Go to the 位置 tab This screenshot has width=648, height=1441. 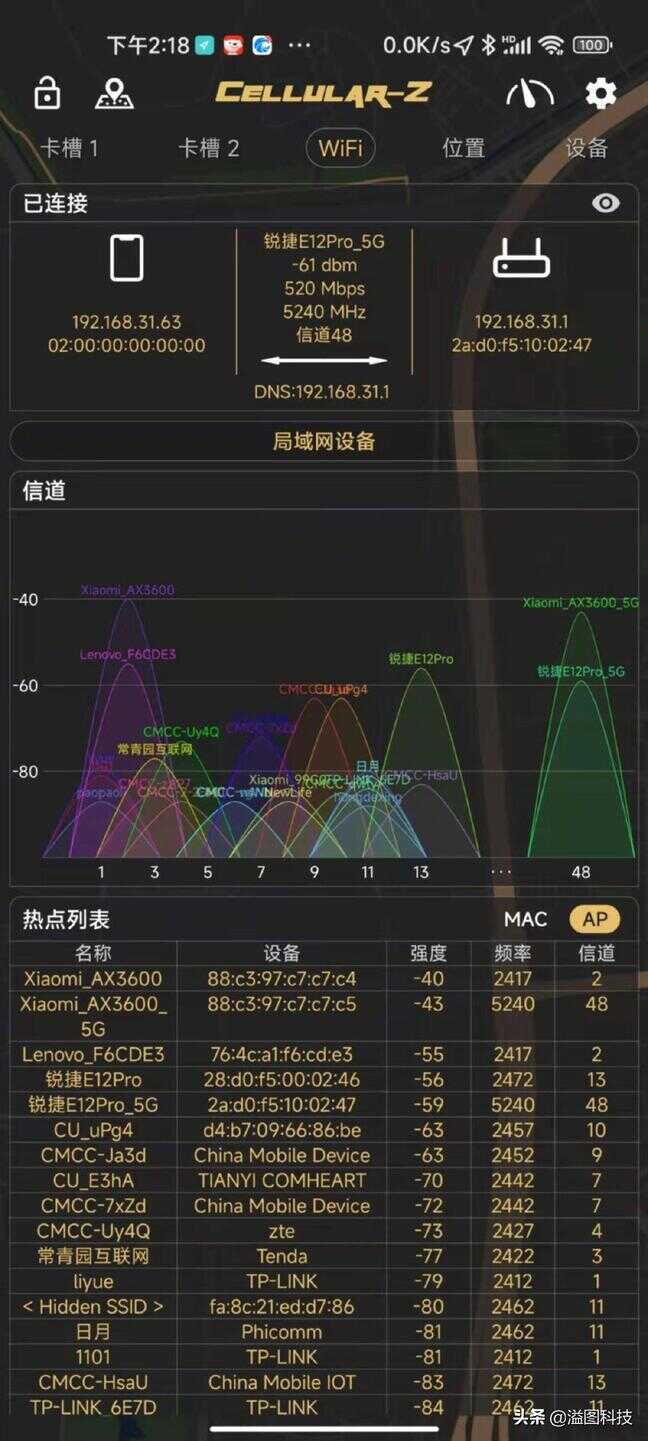pyautogui.click(x=463, y=149)
